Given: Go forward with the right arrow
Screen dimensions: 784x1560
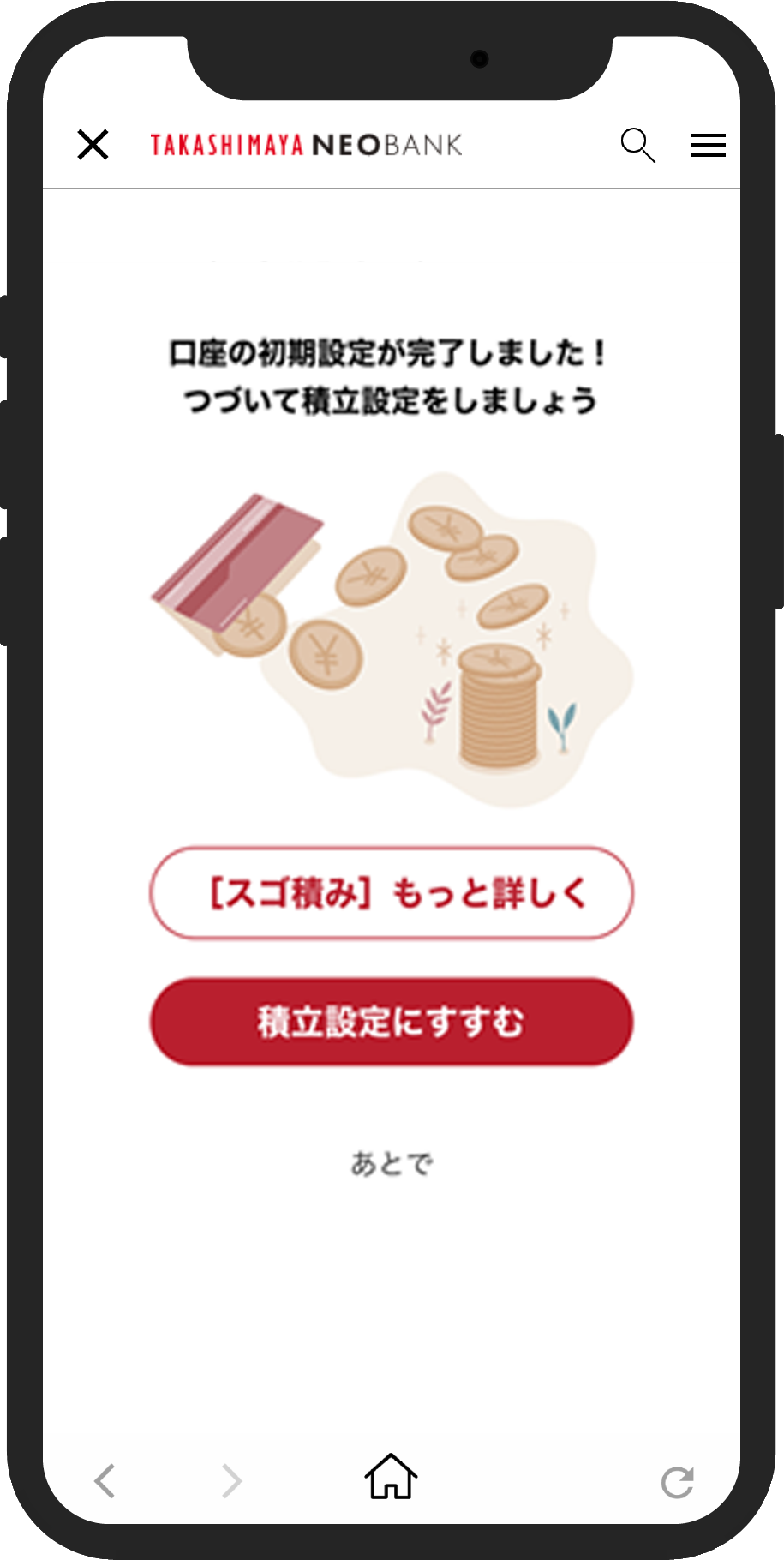Looking at the screenshot, I should (231, 1480).
